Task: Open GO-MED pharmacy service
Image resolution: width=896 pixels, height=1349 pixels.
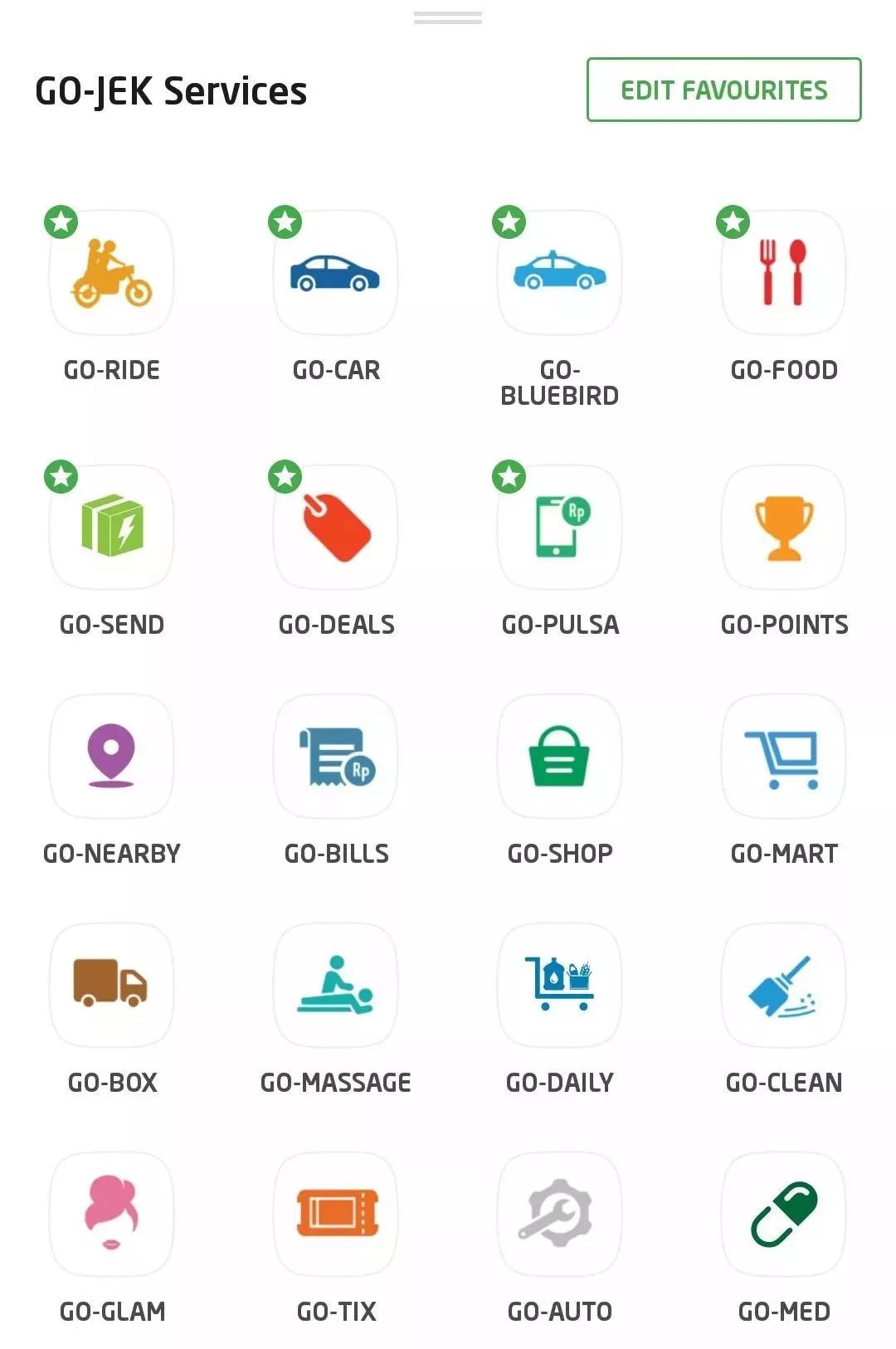Action: pos(784,1214)
